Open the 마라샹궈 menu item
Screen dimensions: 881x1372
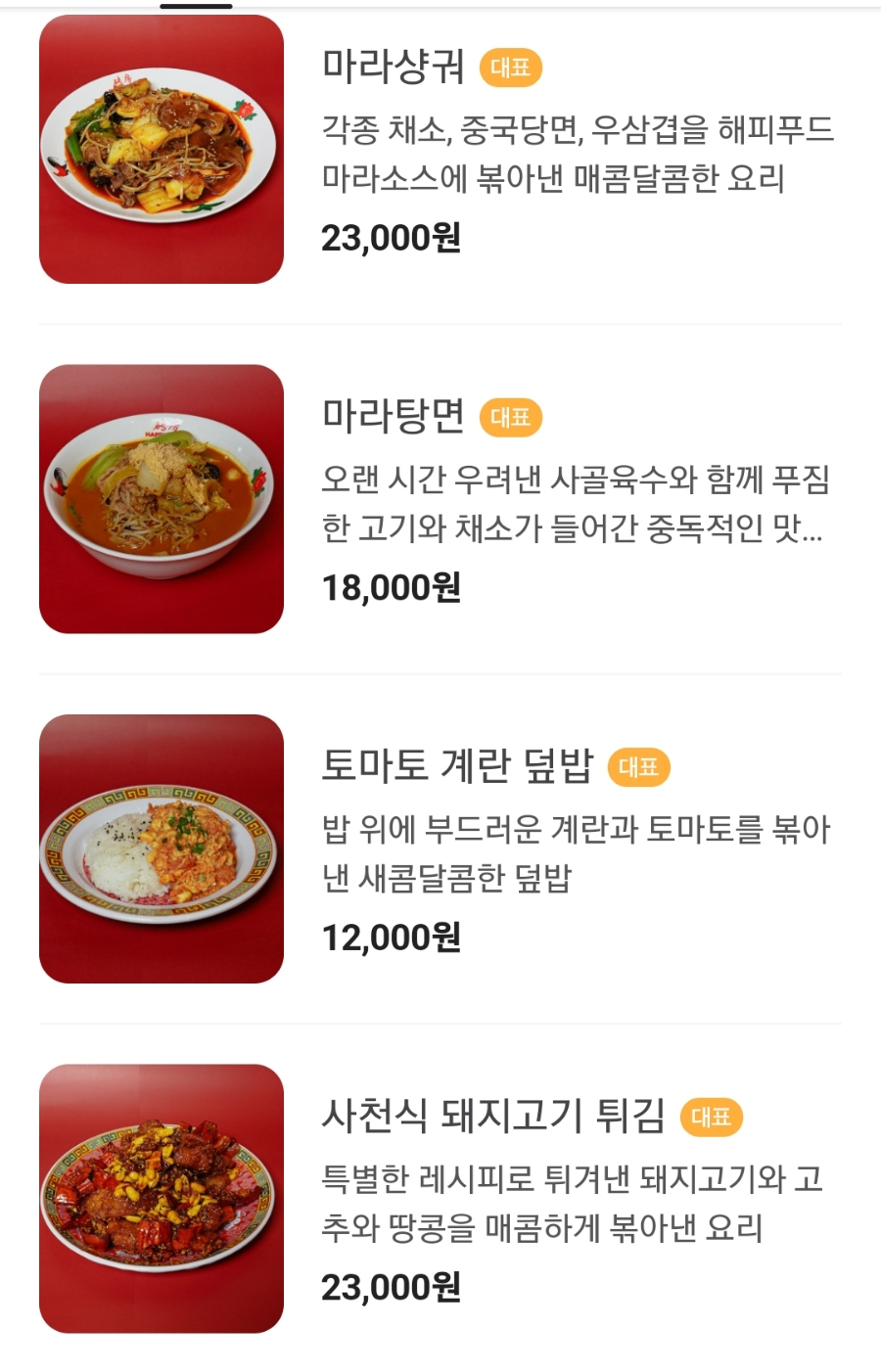394,67
